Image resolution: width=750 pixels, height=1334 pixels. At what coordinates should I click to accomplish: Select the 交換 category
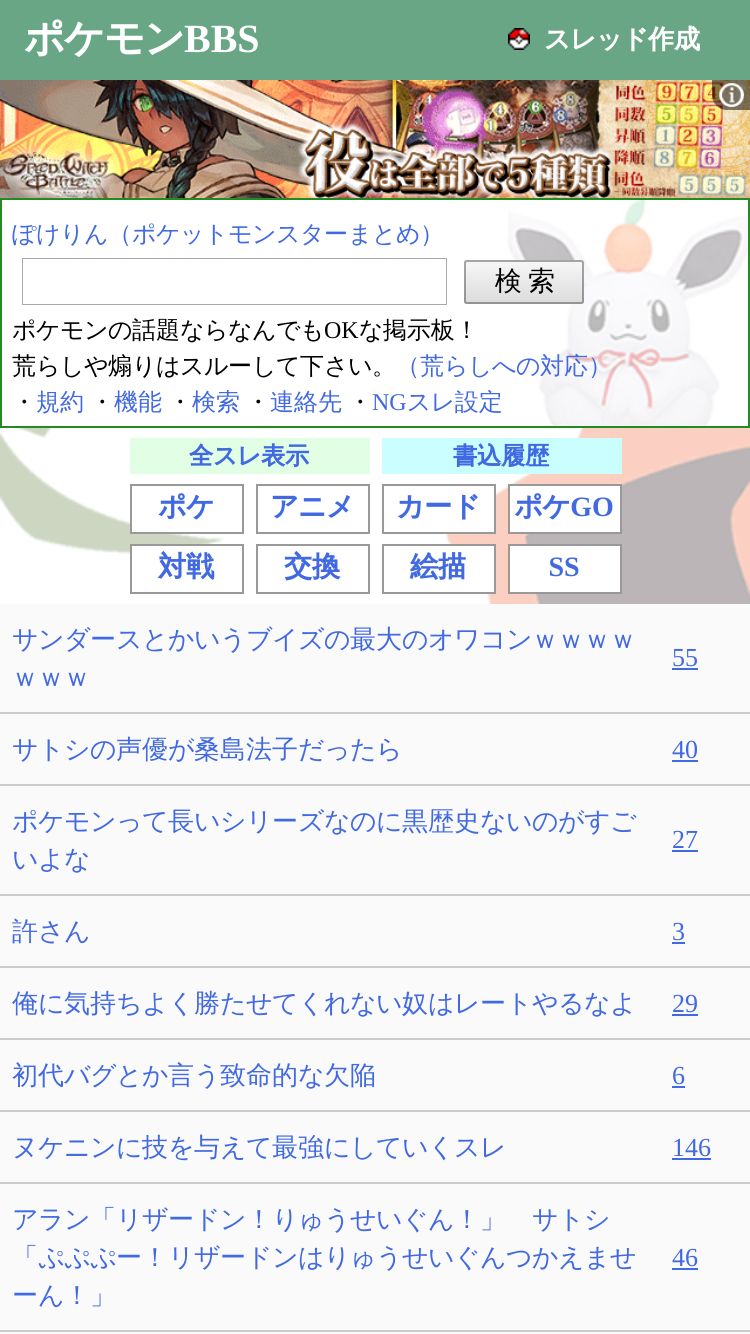pyautogui.click(x=312, y=568)
